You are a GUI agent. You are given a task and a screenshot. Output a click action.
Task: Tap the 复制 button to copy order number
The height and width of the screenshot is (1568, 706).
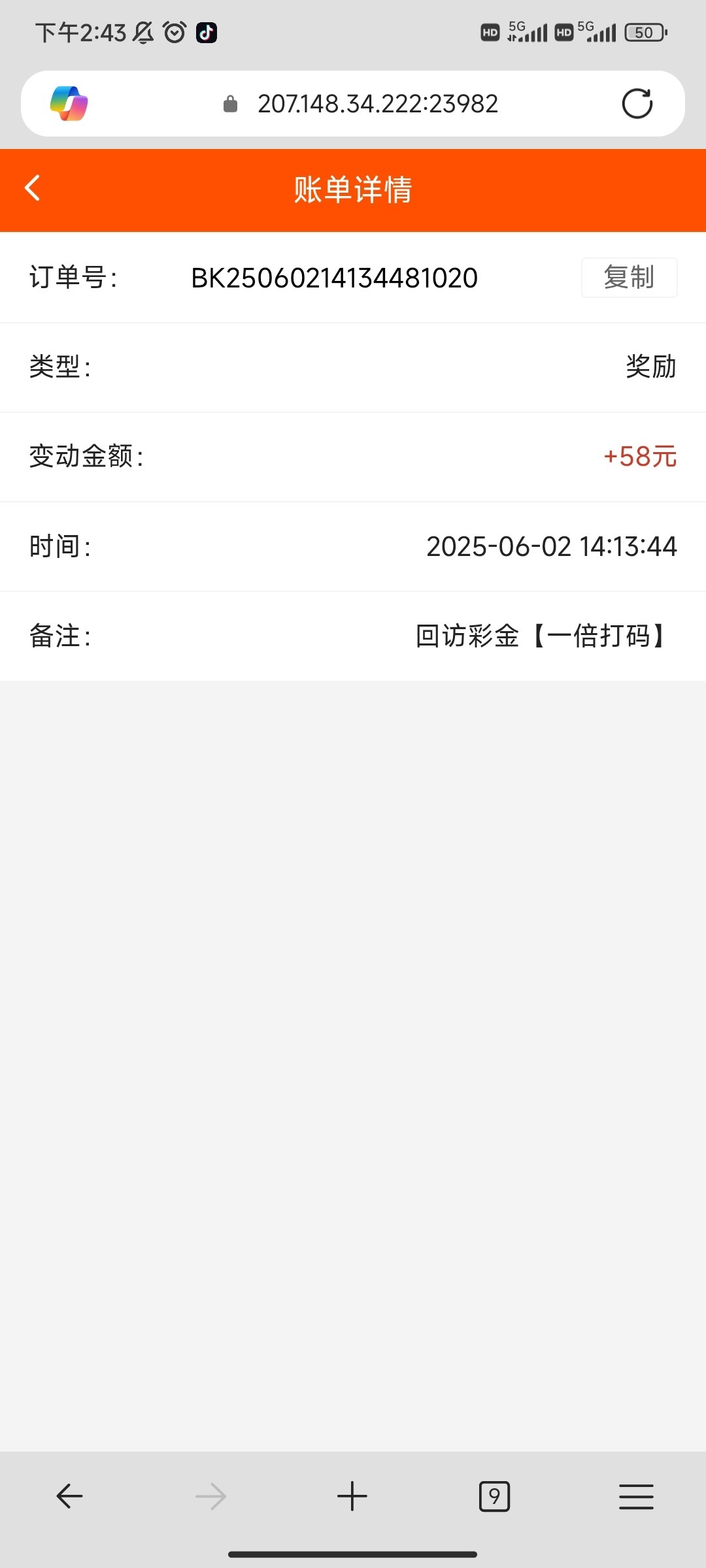point(629,278)
